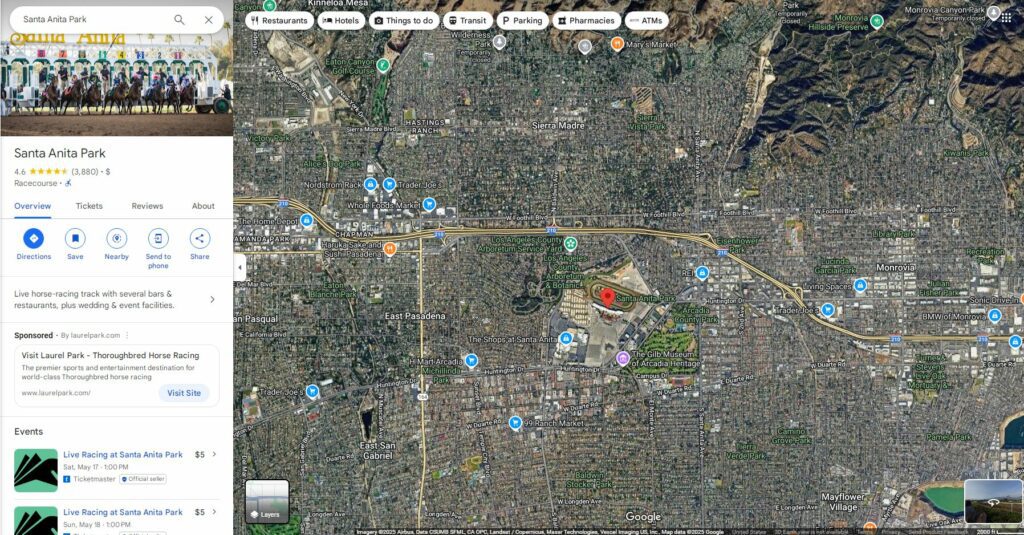Select the Hotels chip
Viewport: 1024px width, 535px height.
click(x=341, y=20)
